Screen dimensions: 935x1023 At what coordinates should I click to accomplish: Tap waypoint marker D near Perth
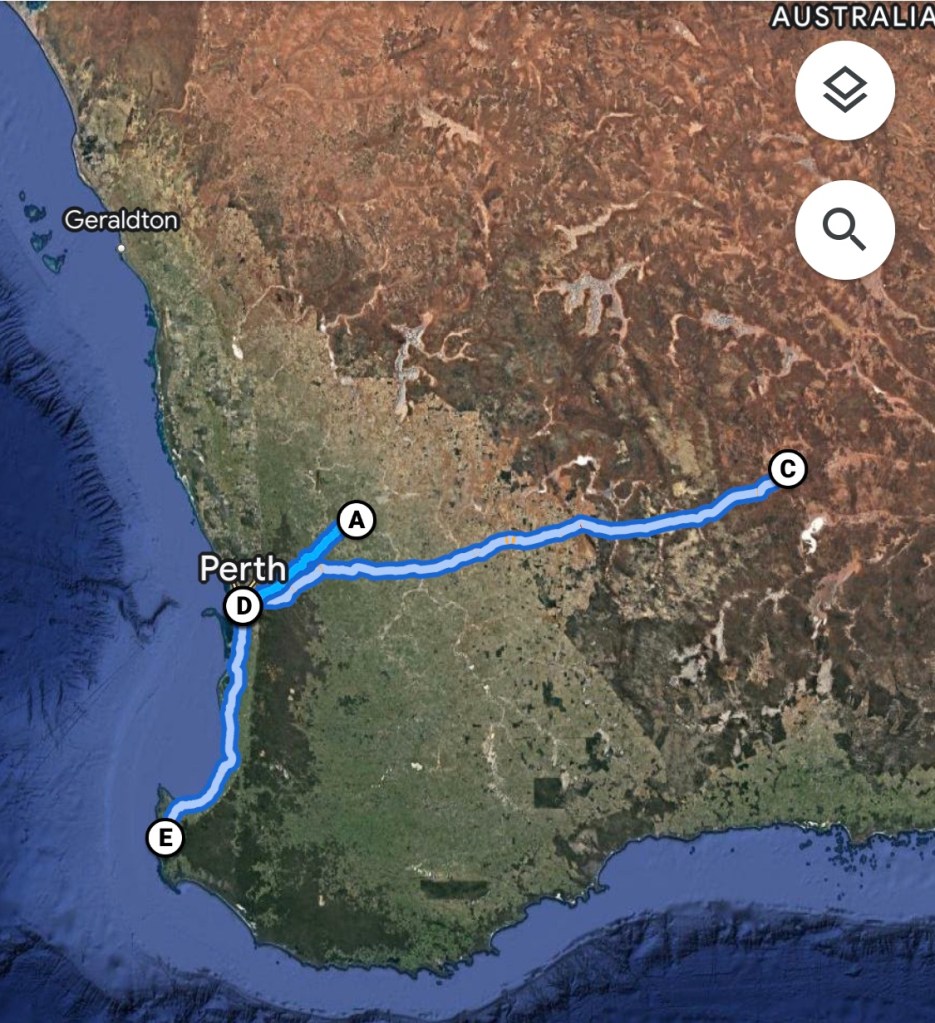242,606
